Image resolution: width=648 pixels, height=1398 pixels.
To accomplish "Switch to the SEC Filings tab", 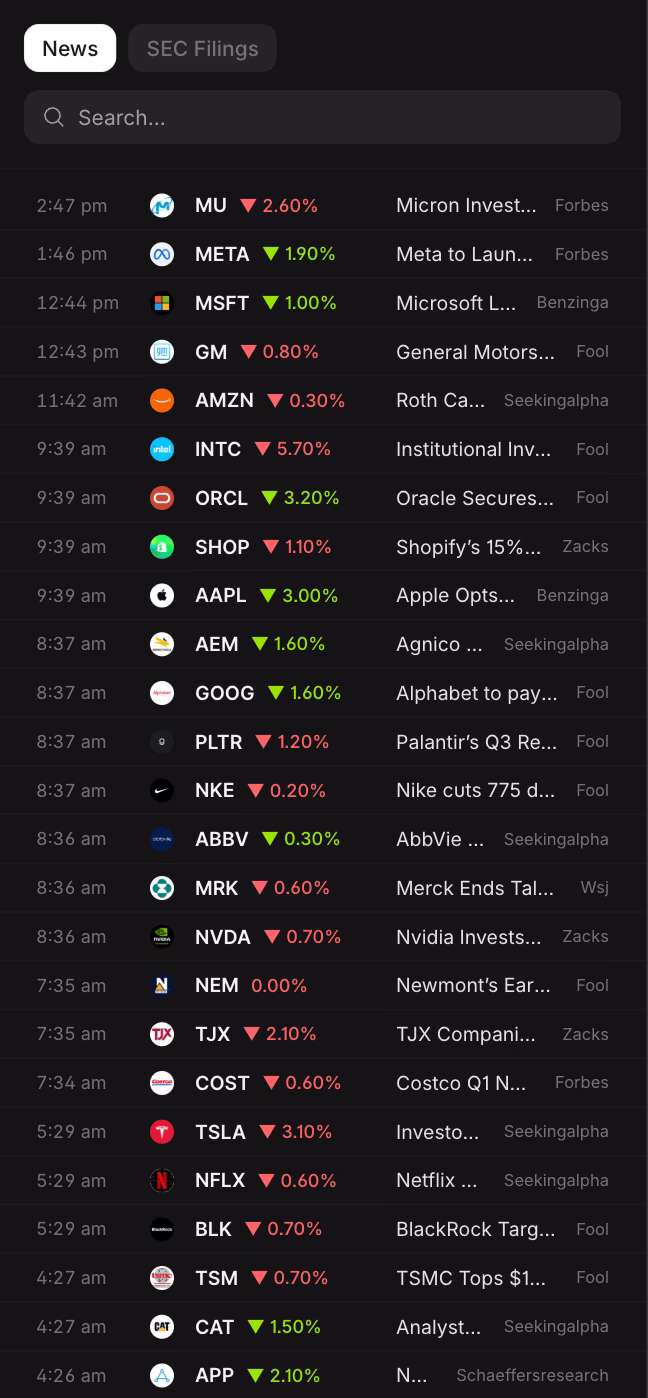I will tap(202, 48).
